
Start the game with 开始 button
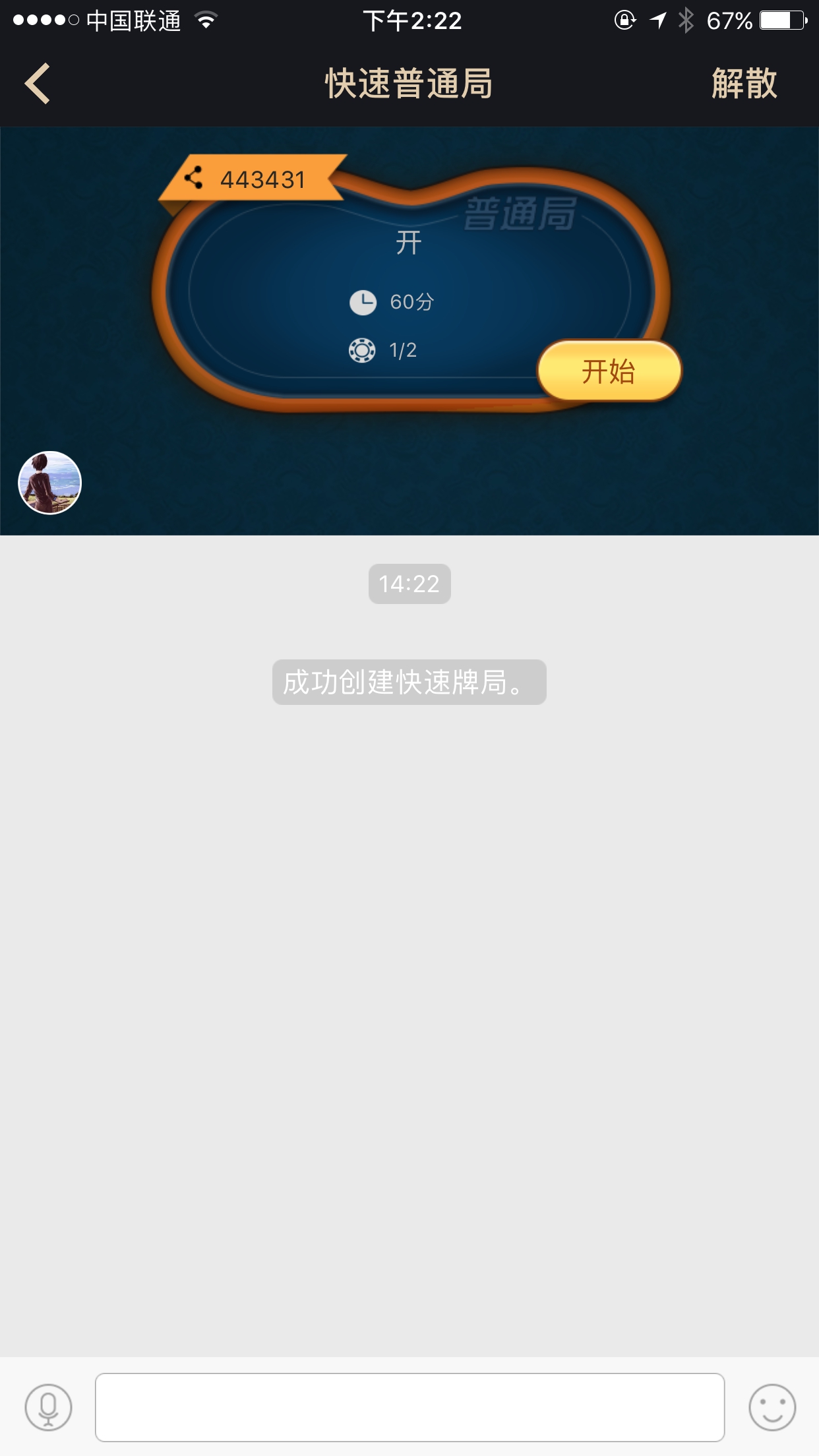click(x=609, y=371)
